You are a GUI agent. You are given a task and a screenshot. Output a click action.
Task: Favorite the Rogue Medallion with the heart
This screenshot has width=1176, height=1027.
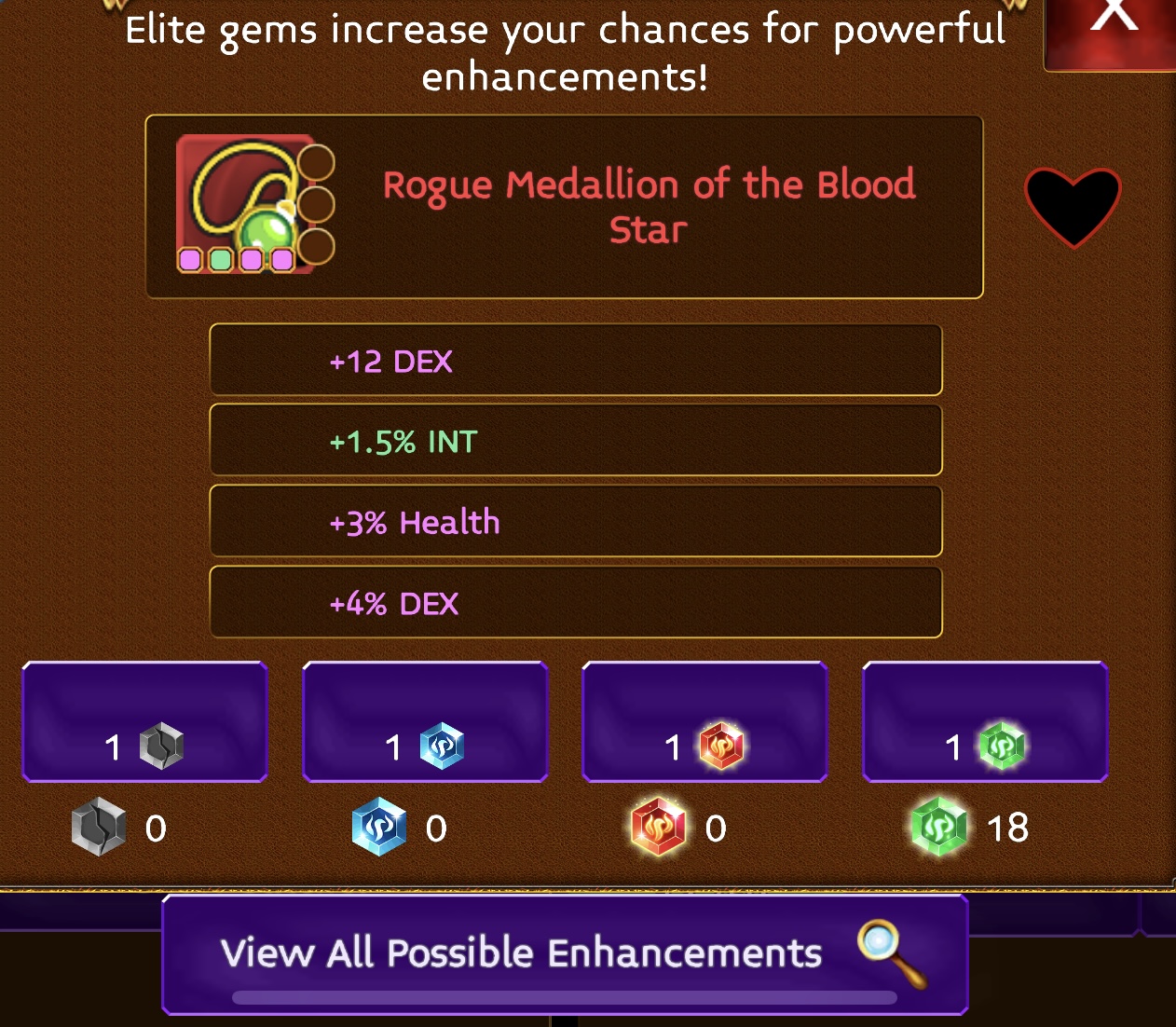1072,207
